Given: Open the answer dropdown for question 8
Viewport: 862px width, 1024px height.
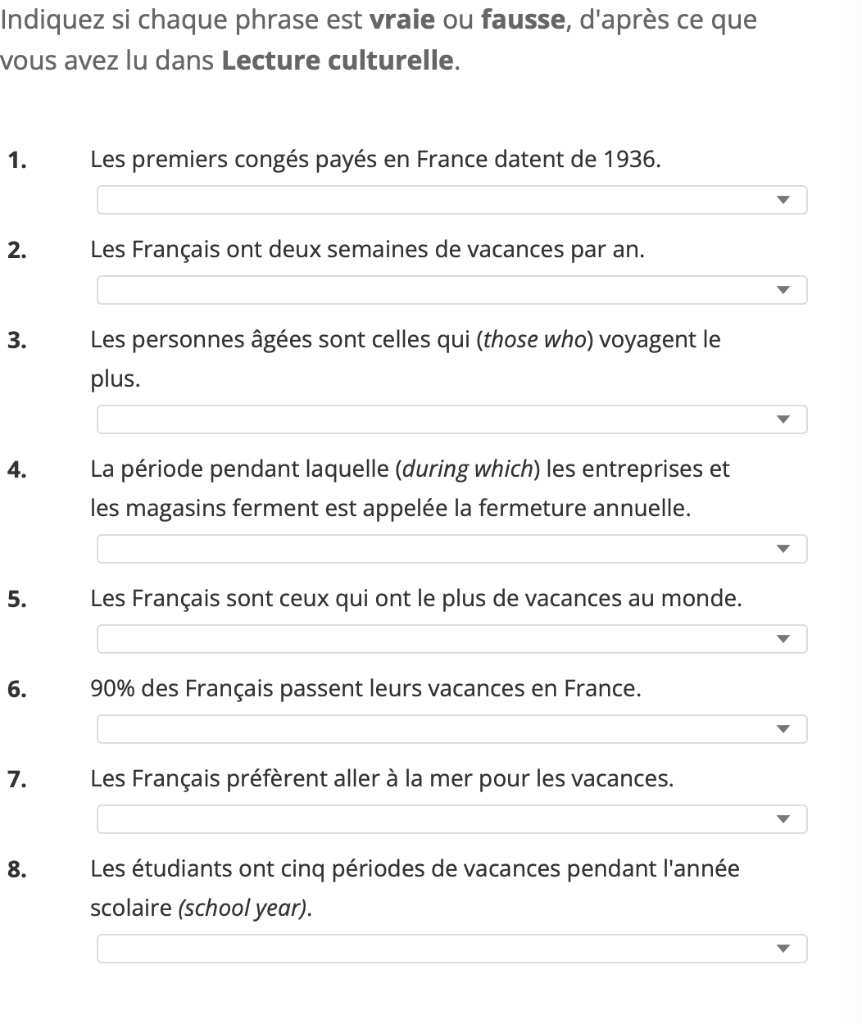Looking at the screenshot, I should [450, 948].
